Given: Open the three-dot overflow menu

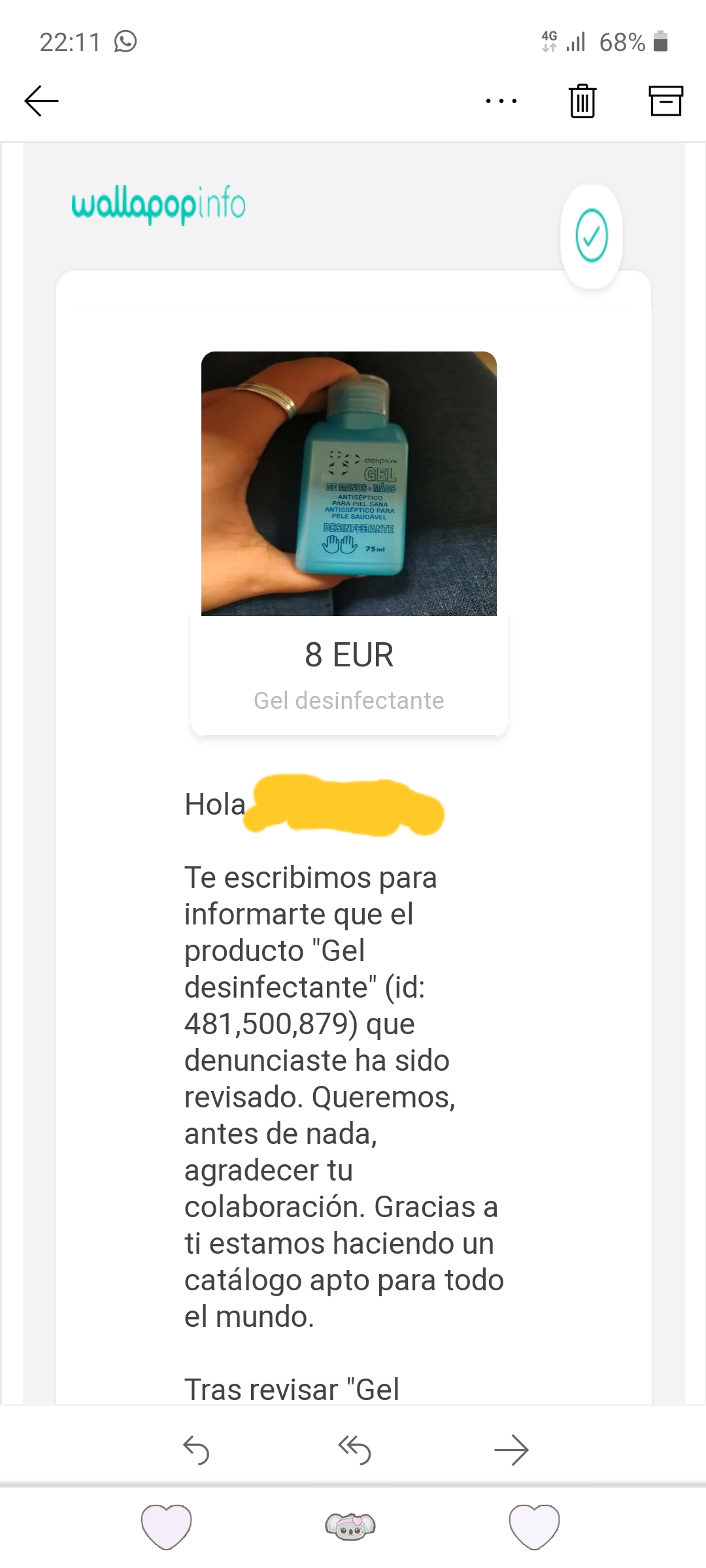Looking at the screenshot, I should click(x=501, y=101).
